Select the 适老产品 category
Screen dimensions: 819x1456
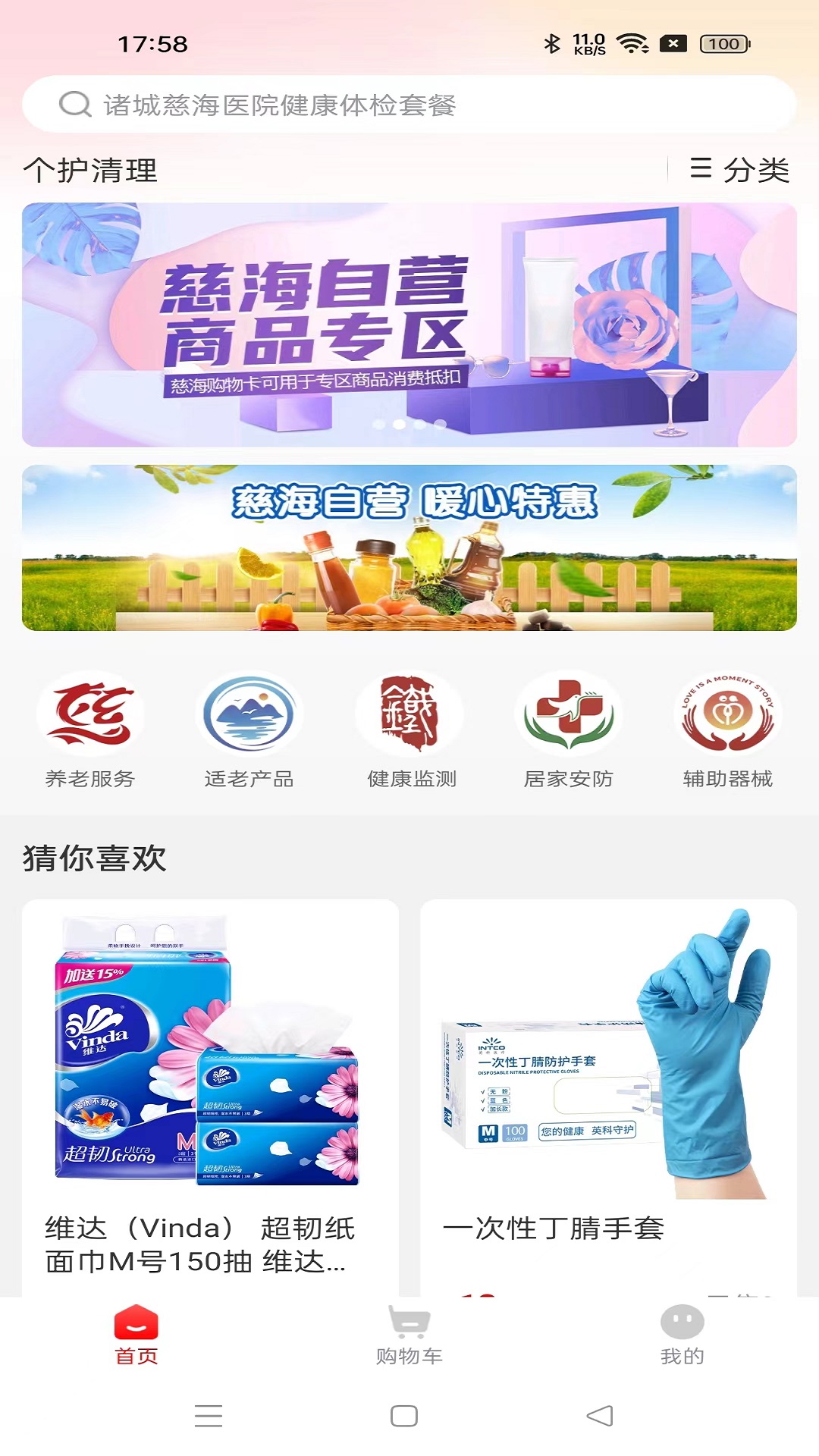(x=249, y=730)
